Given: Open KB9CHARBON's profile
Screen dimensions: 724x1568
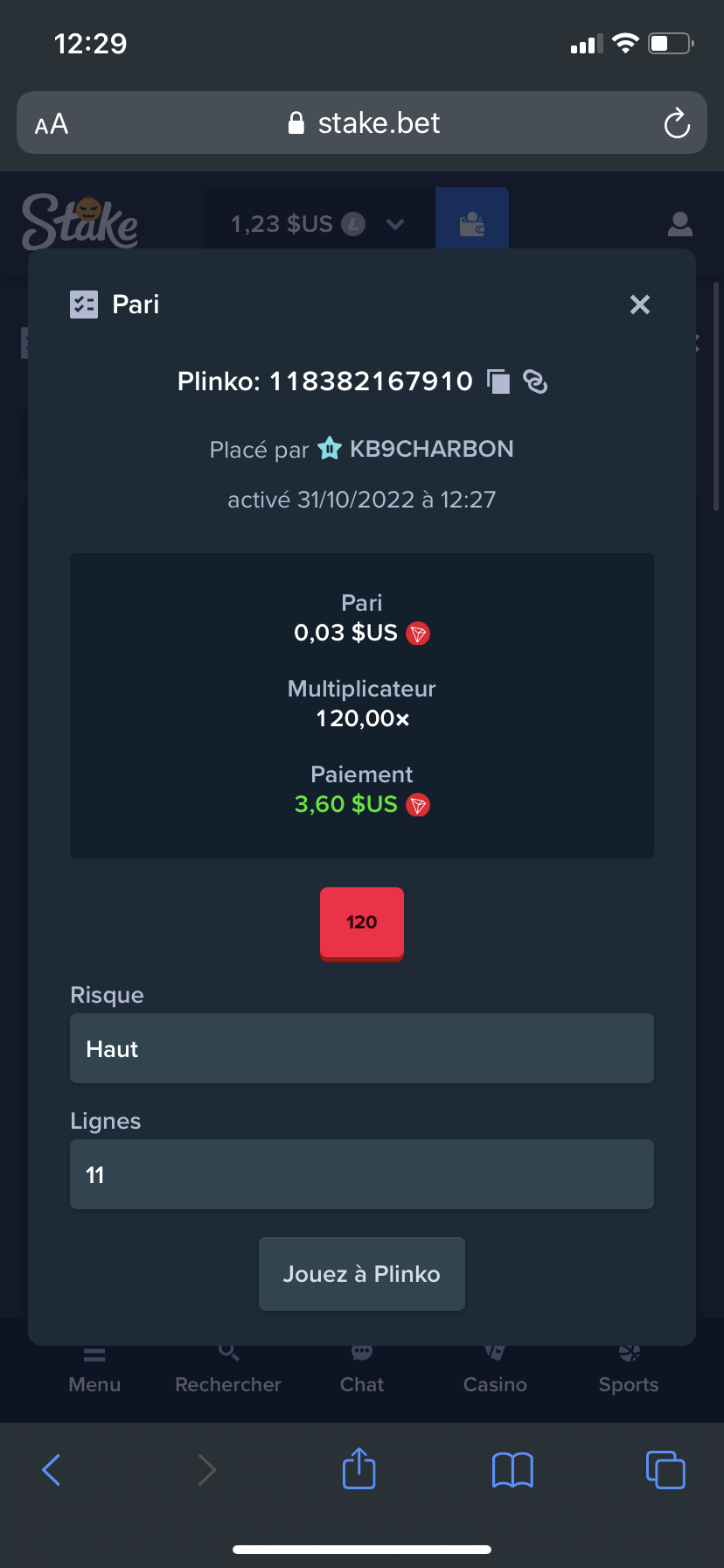Looking at the screenshot, I should [432, 449].
